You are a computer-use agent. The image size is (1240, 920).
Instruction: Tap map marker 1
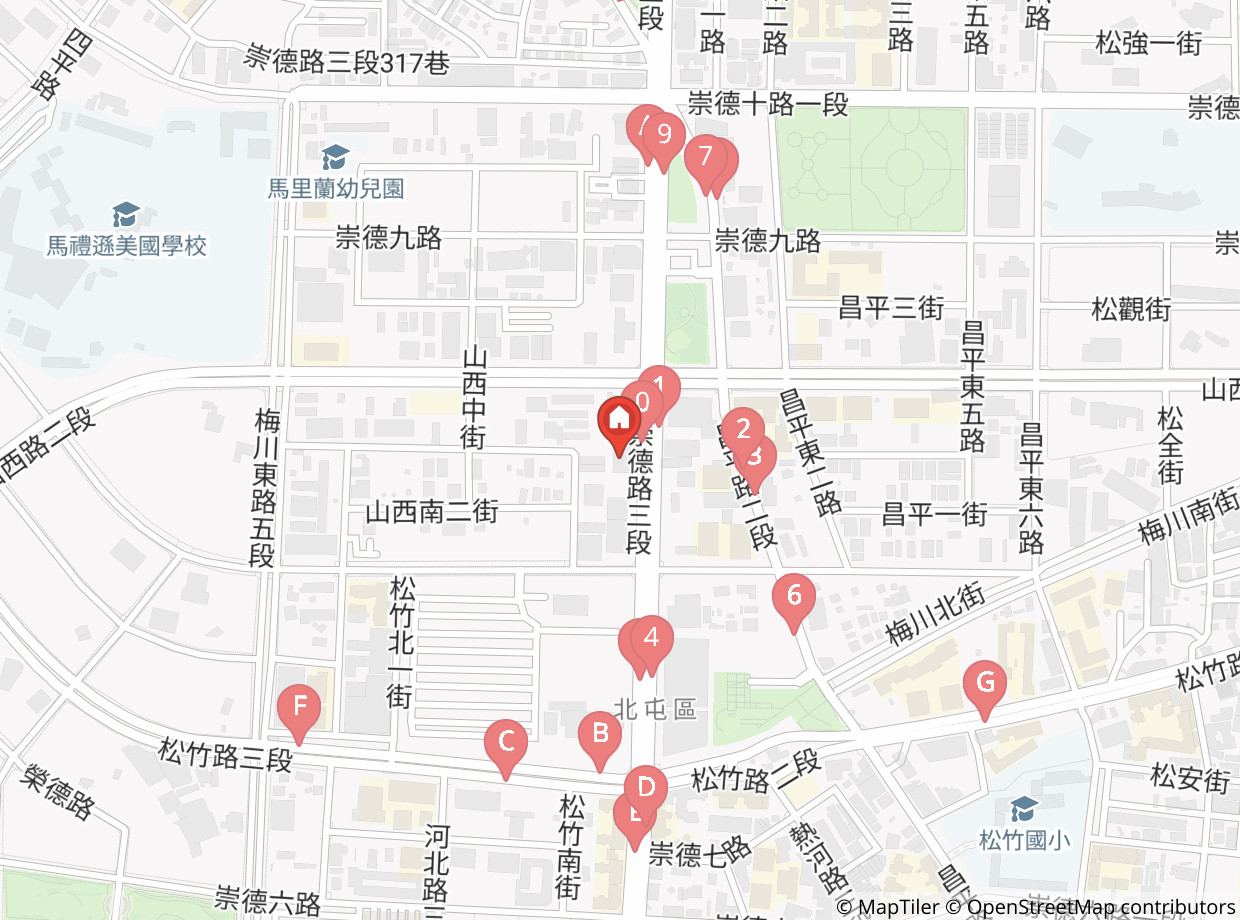661,384
